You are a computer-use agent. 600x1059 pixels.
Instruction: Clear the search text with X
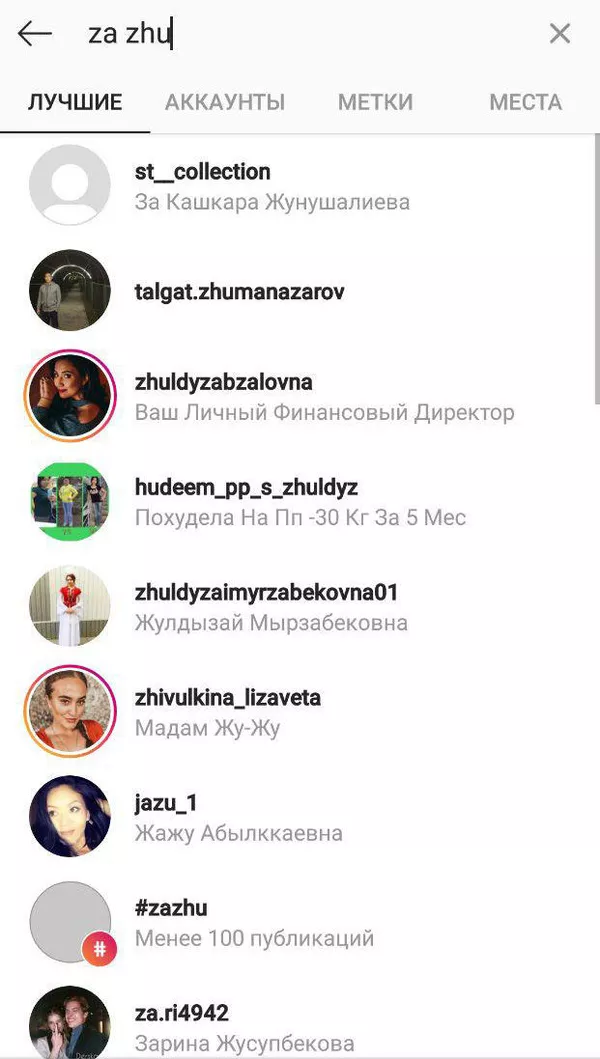click(560, 34)
